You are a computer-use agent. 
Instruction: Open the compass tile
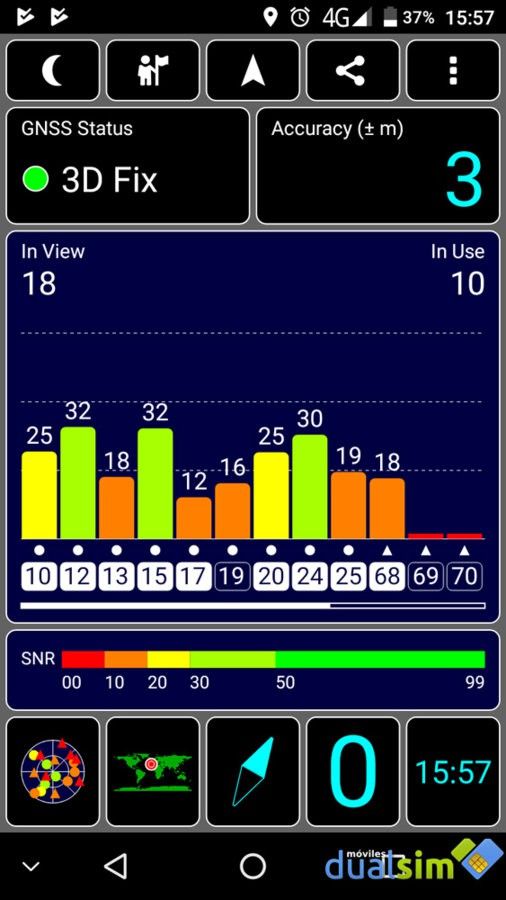[x=253, y=771]
